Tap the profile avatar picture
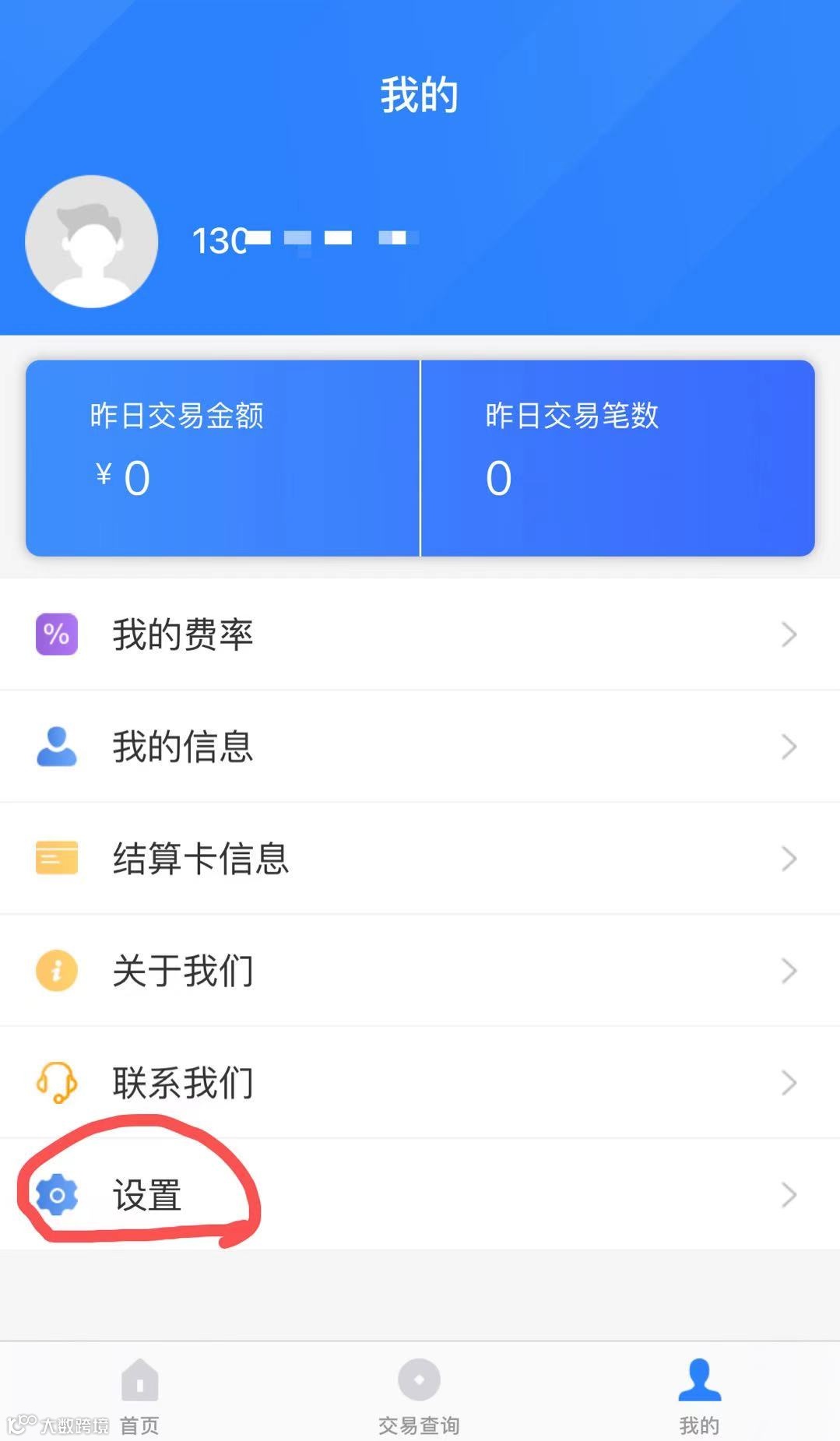 click(92, 241)
